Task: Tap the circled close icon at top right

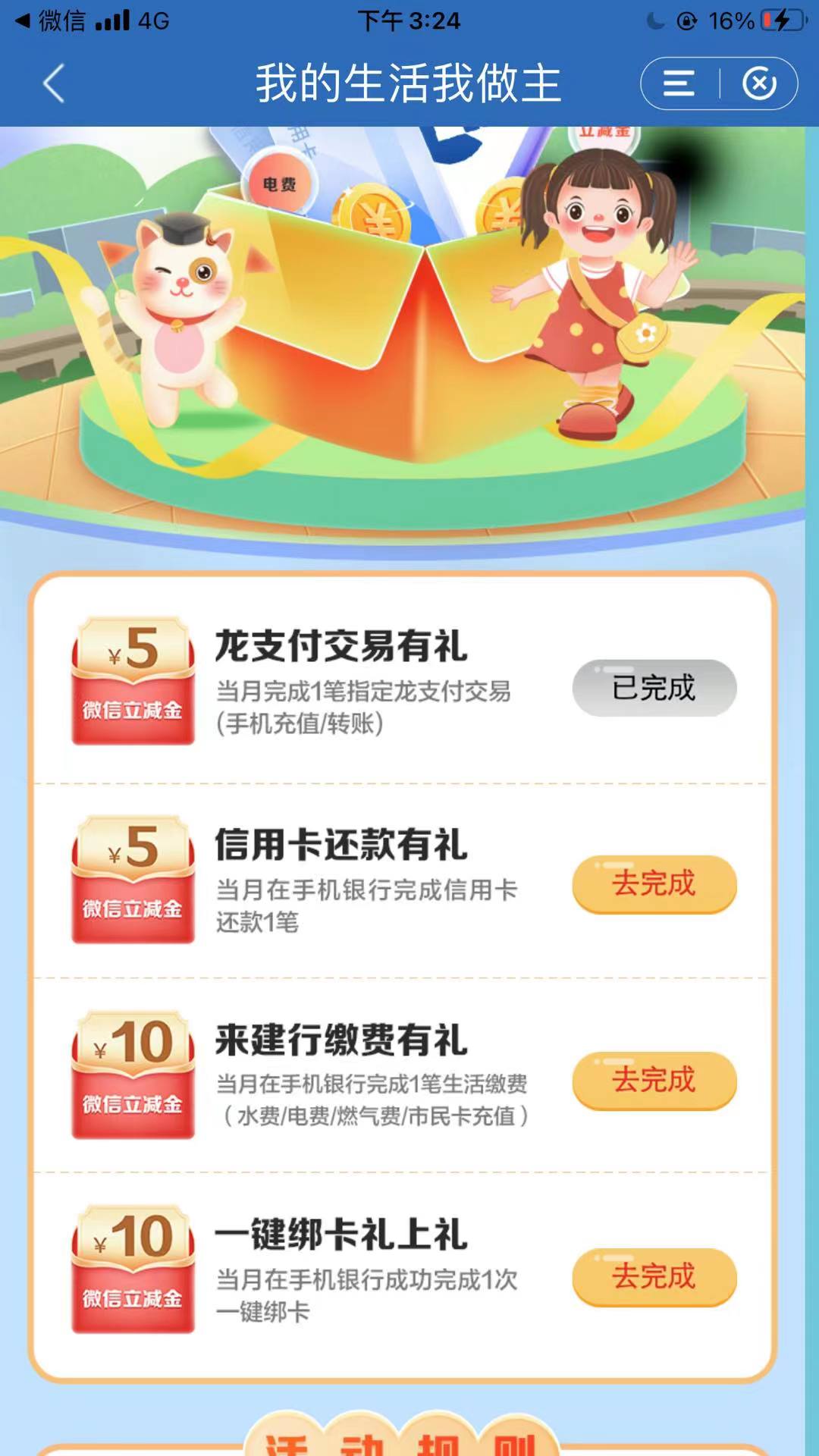Action: point(761,82)
